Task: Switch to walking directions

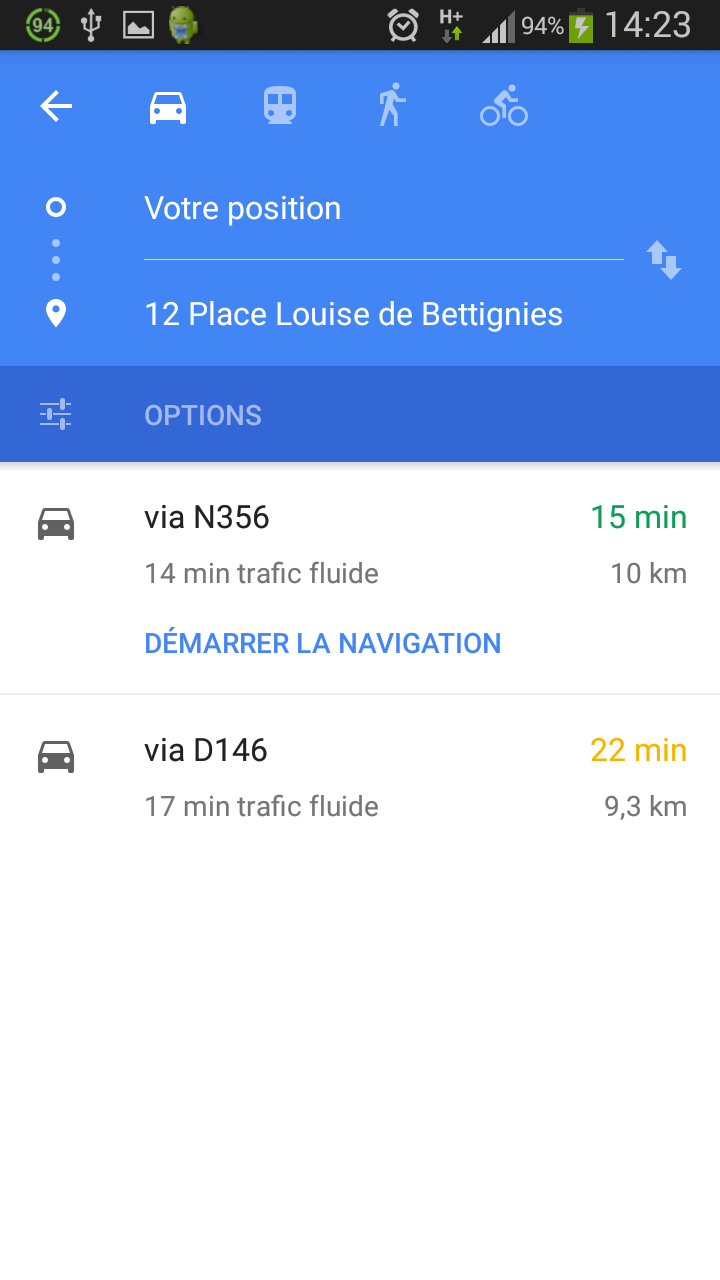Action: (392, 106)
